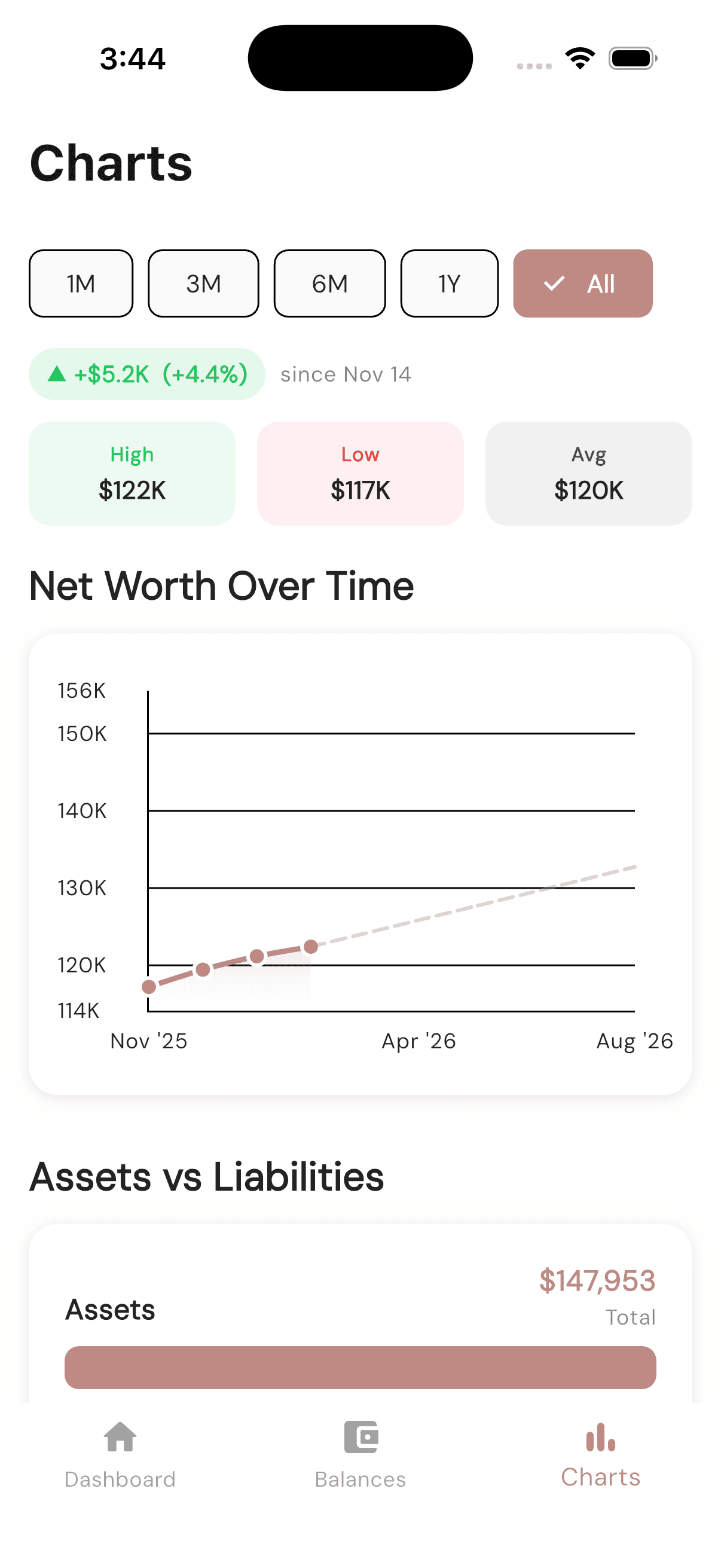Viewport: 721px width, 1568px height.
Task: Click the green triangle gain indicator
Action: 57,374
